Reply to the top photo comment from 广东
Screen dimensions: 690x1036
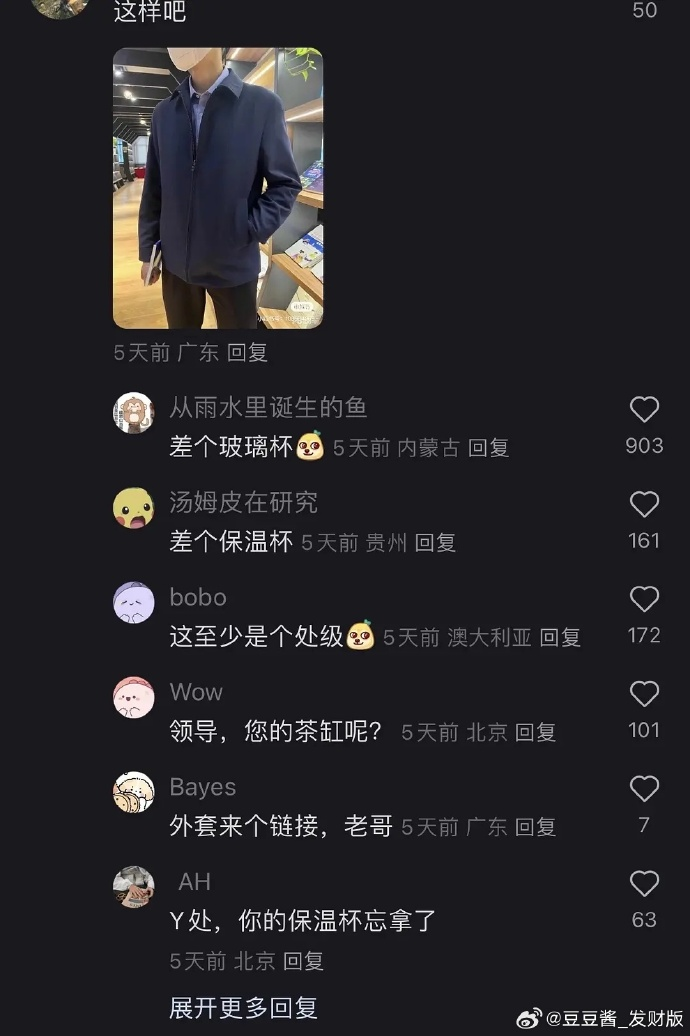(x=247, y=353)
